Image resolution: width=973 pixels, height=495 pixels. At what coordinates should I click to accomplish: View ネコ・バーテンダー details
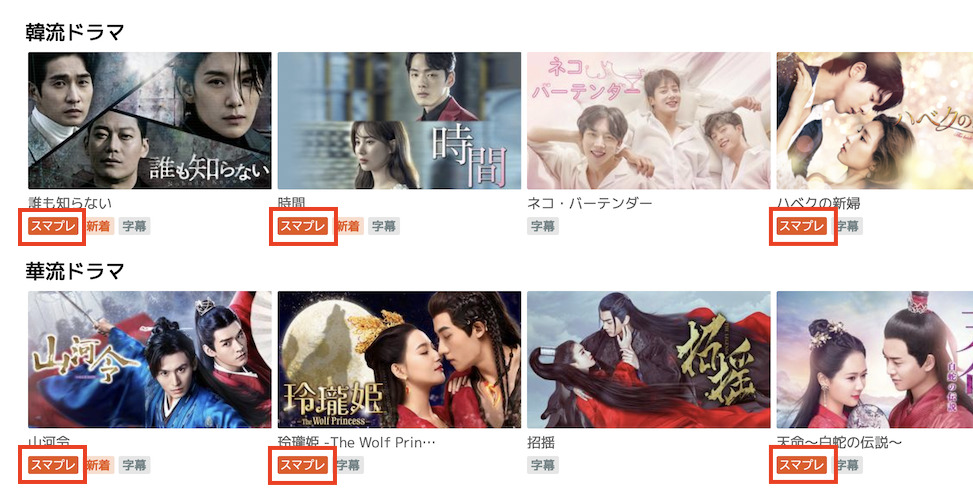(648, 121)
